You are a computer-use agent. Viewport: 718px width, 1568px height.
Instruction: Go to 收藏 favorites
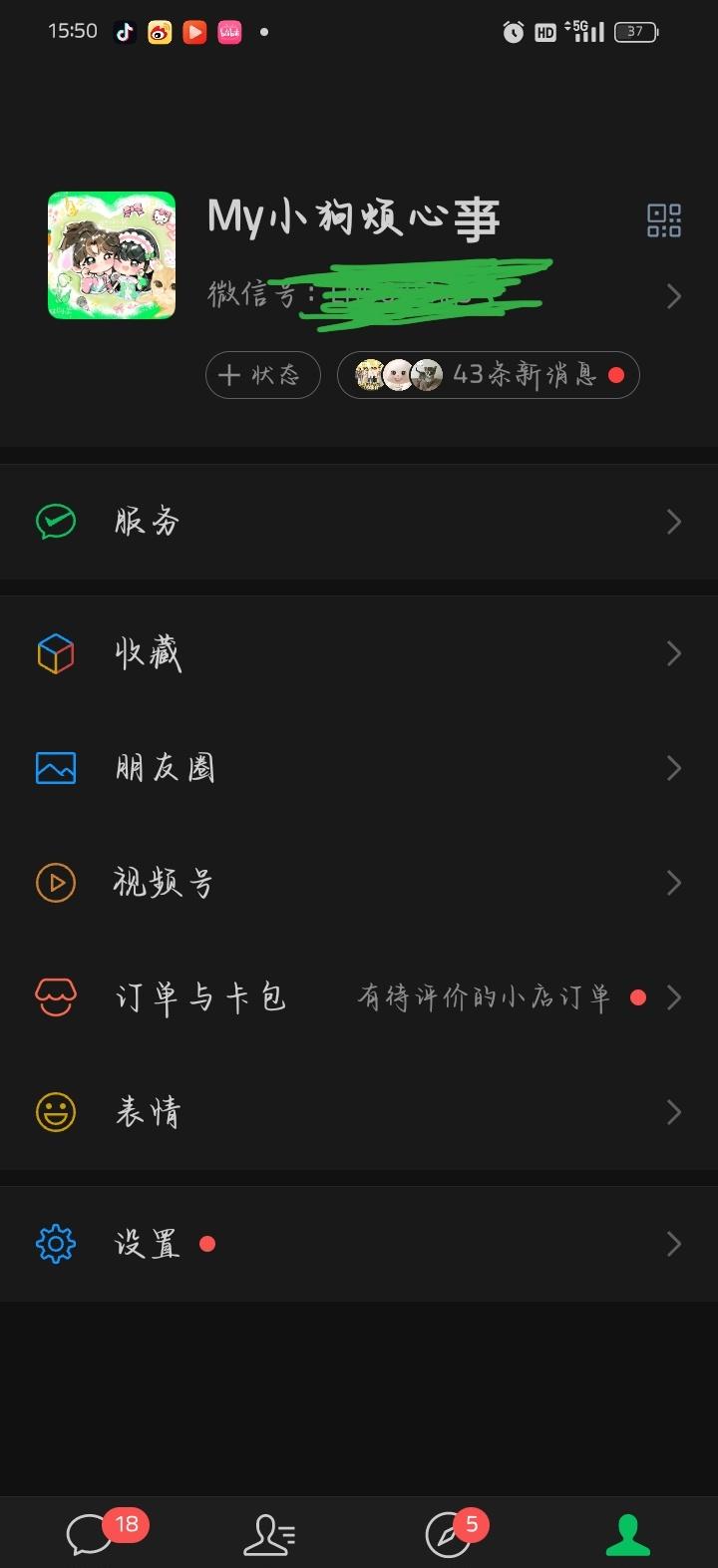tap(359, 654)
